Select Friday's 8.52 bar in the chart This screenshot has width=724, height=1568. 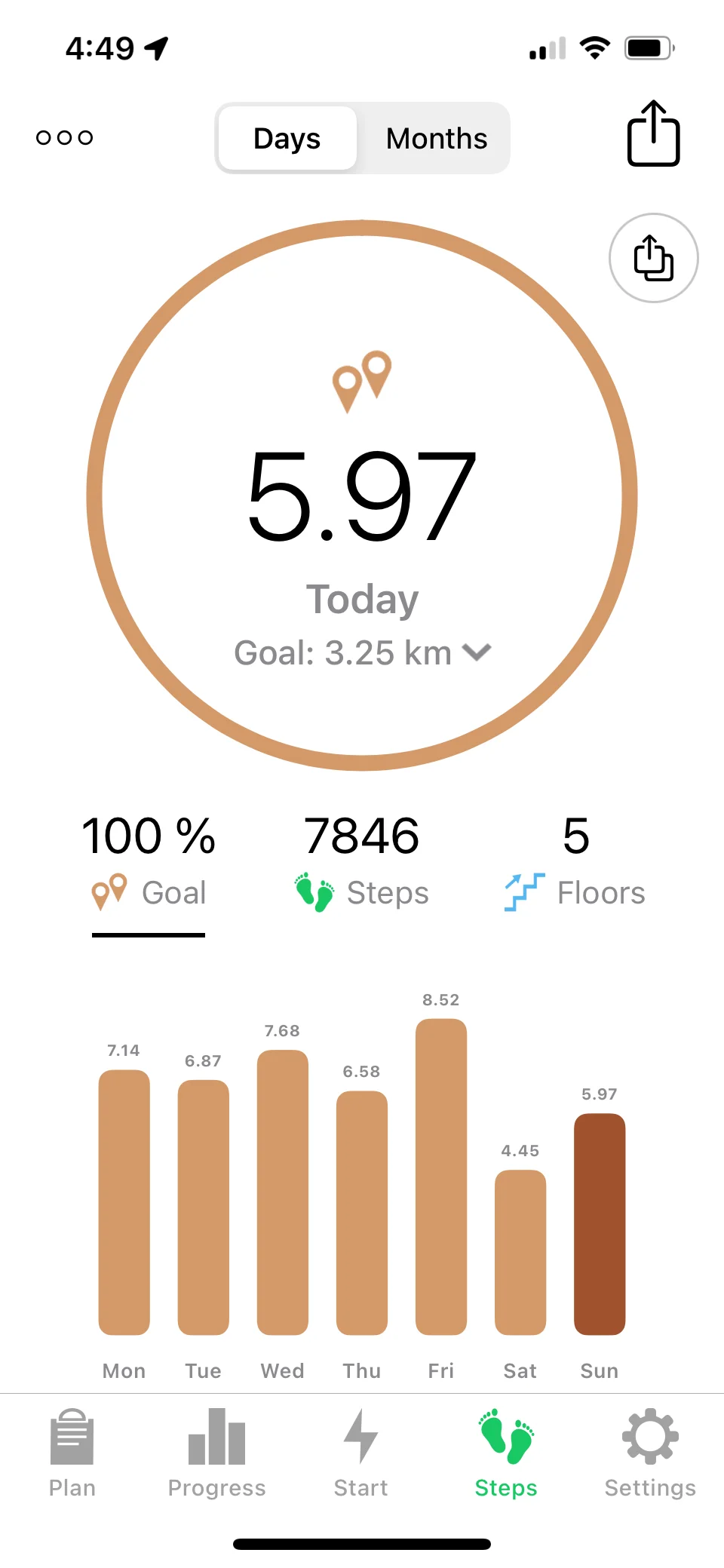tap(441, 1177)
